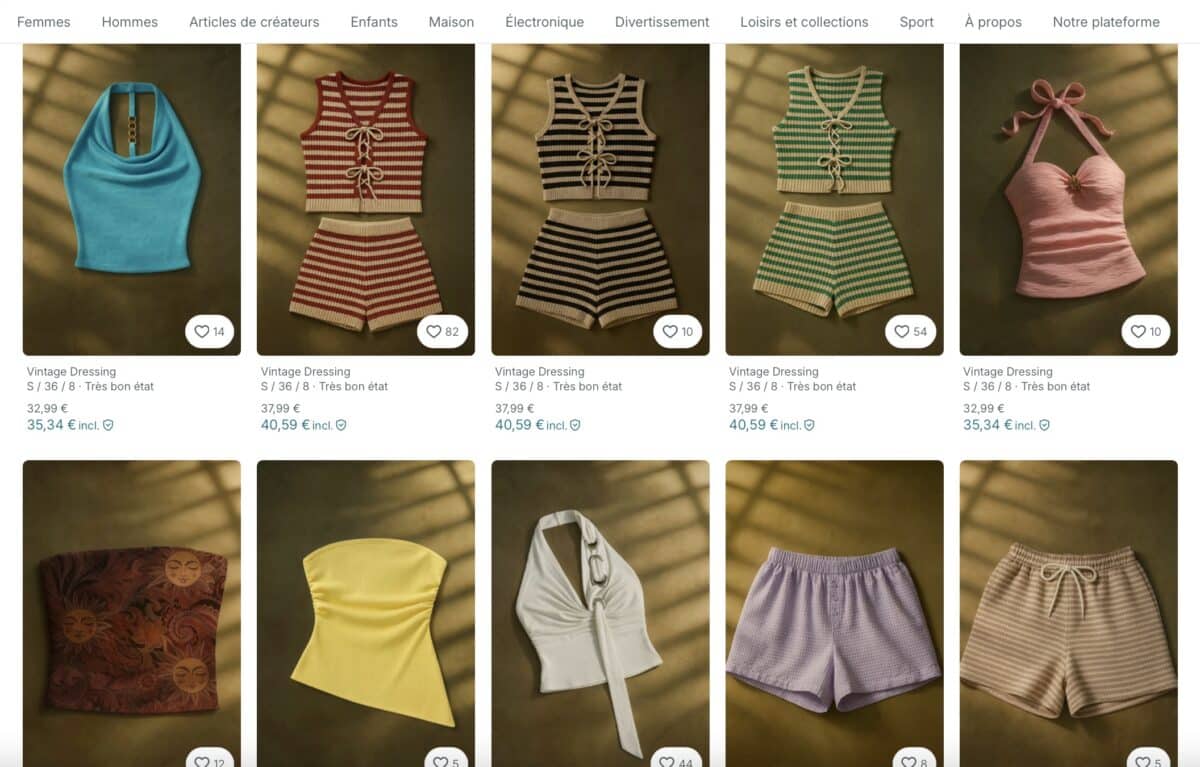Switch to the Sport category
Image resolution: width=1200 pixels, height=767 pixels.
click(x=916, y=22)
